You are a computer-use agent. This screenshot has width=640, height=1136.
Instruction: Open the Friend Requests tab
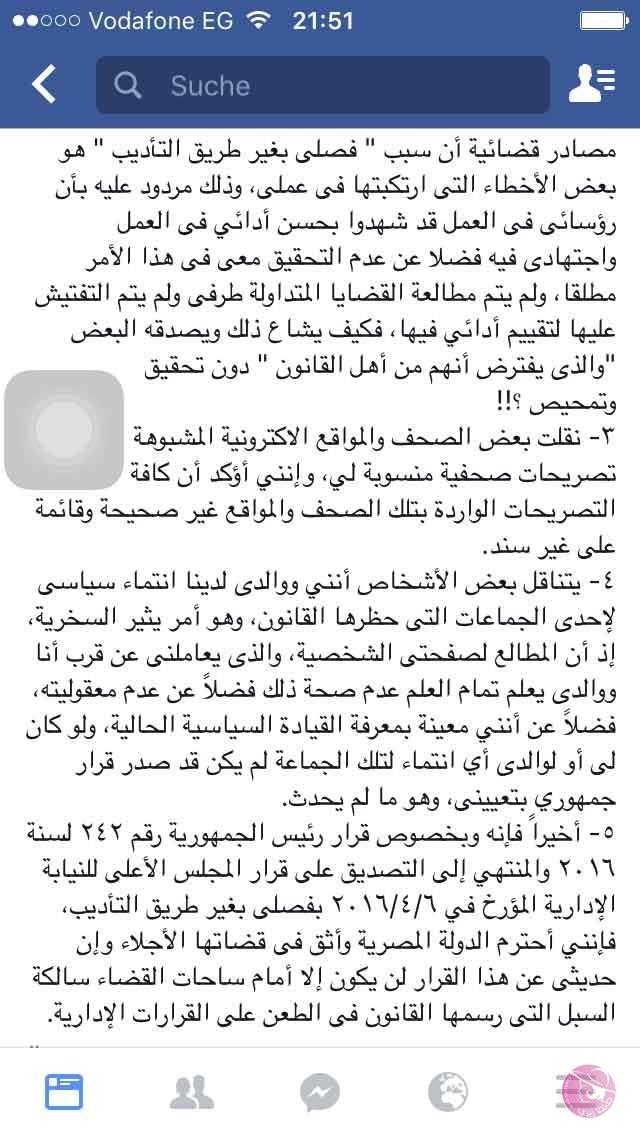[x=191, y=1092]
